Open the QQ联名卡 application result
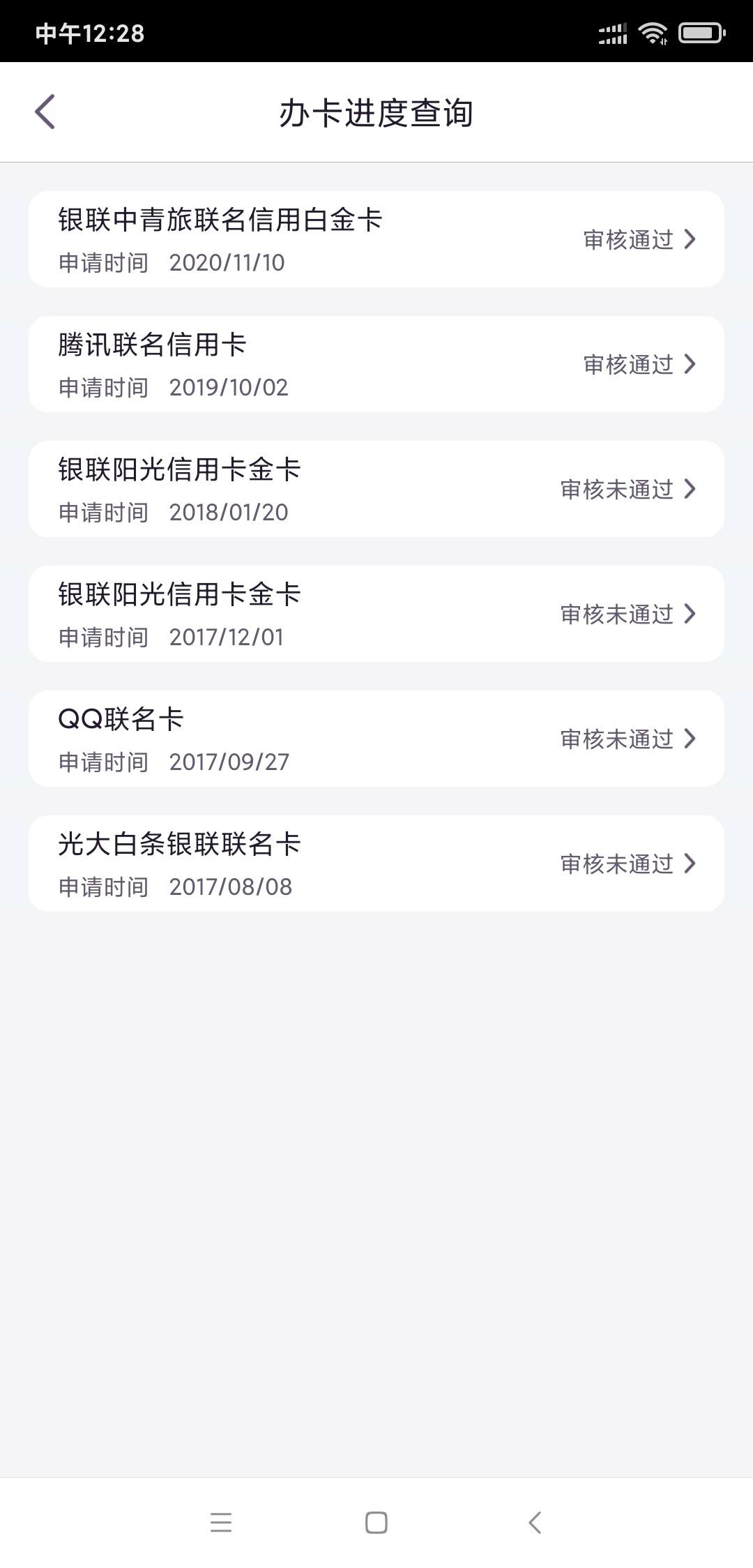Viewport: 753px width, 1568px height. pyautogui.click(x=376, y=739)
